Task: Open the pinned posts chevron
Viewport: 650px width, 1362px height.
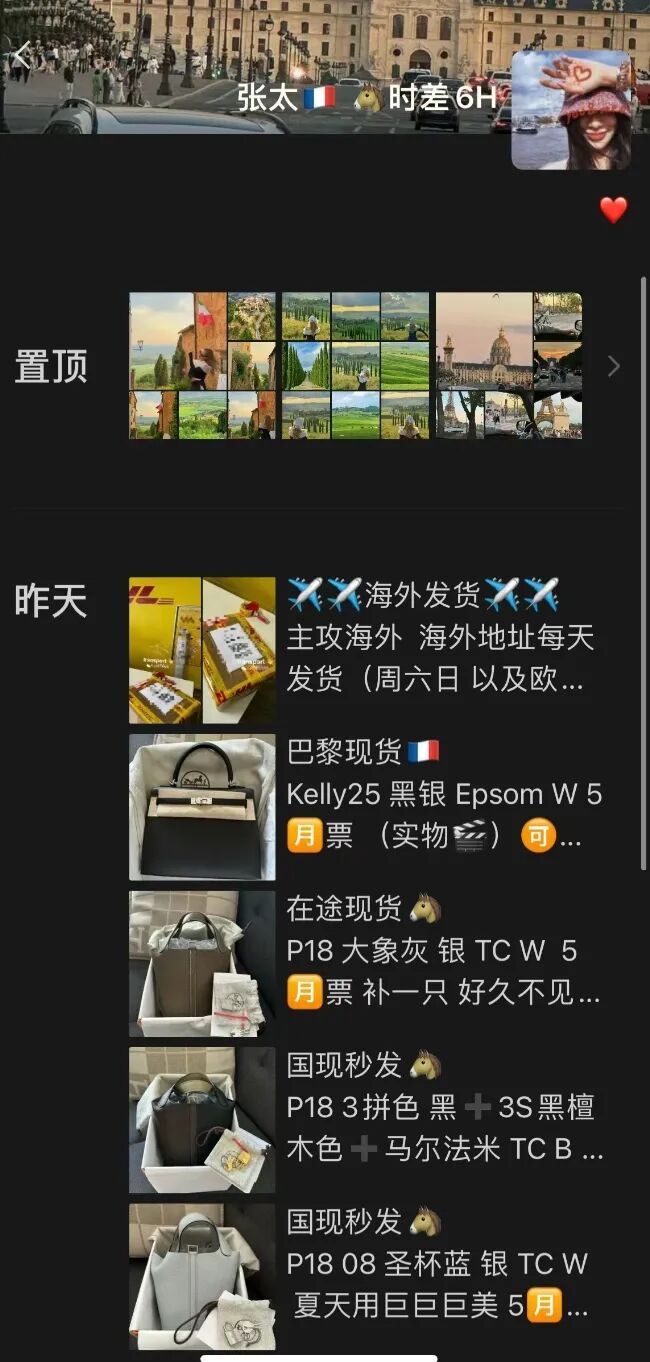Action: click(614, 367)
